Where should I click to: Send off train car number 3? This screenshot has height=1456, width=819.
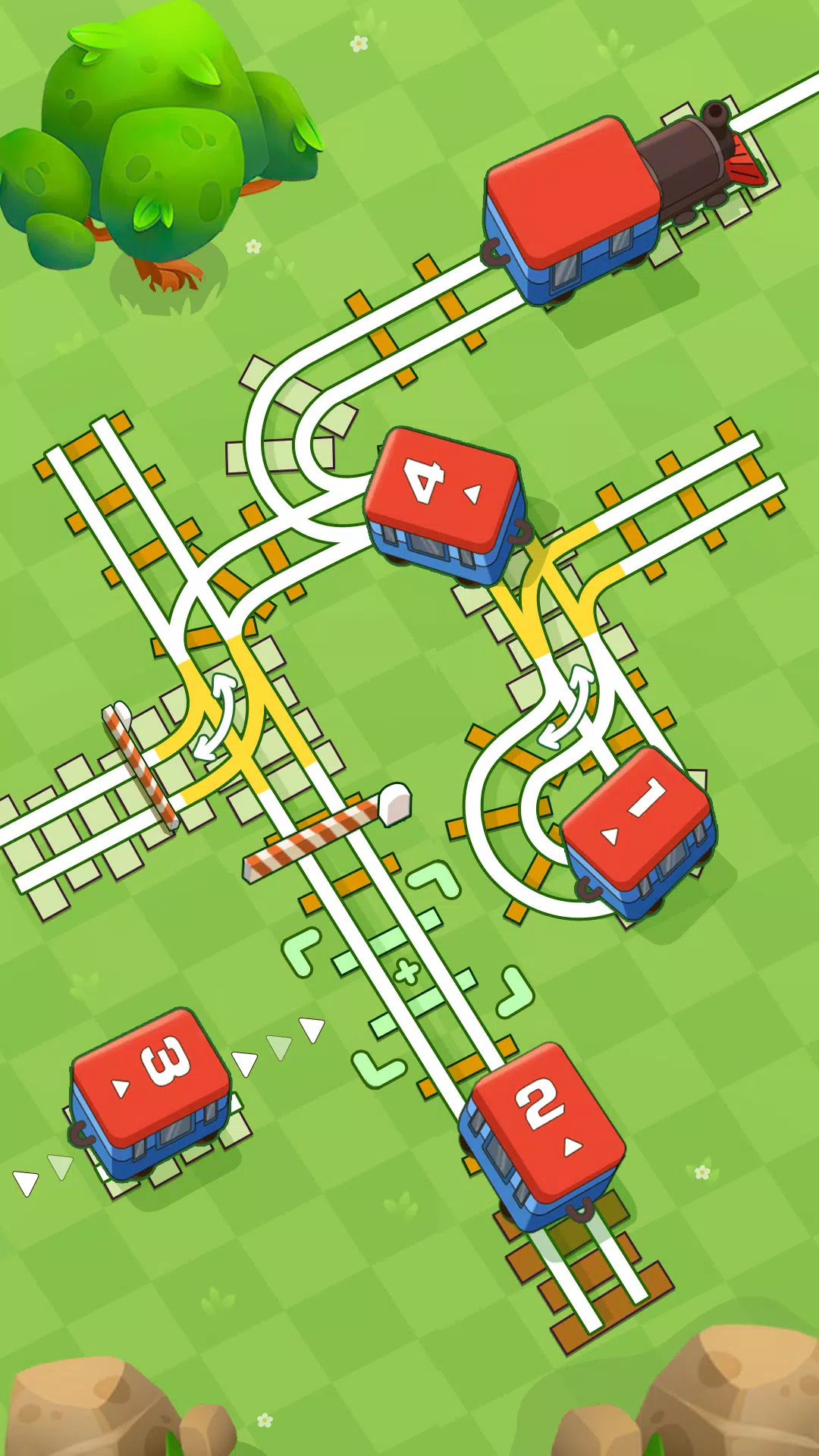pyautogui.click(x=150, y=1084)
